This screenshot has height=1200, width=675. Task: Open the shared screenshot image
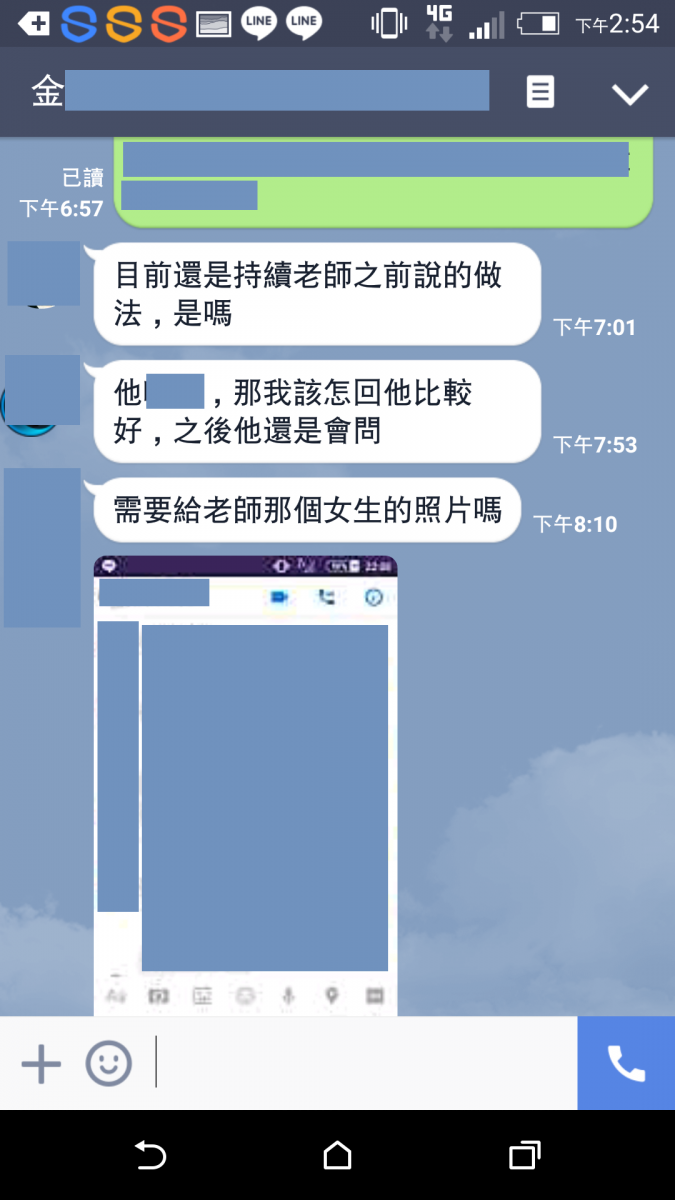coord(245,785)
